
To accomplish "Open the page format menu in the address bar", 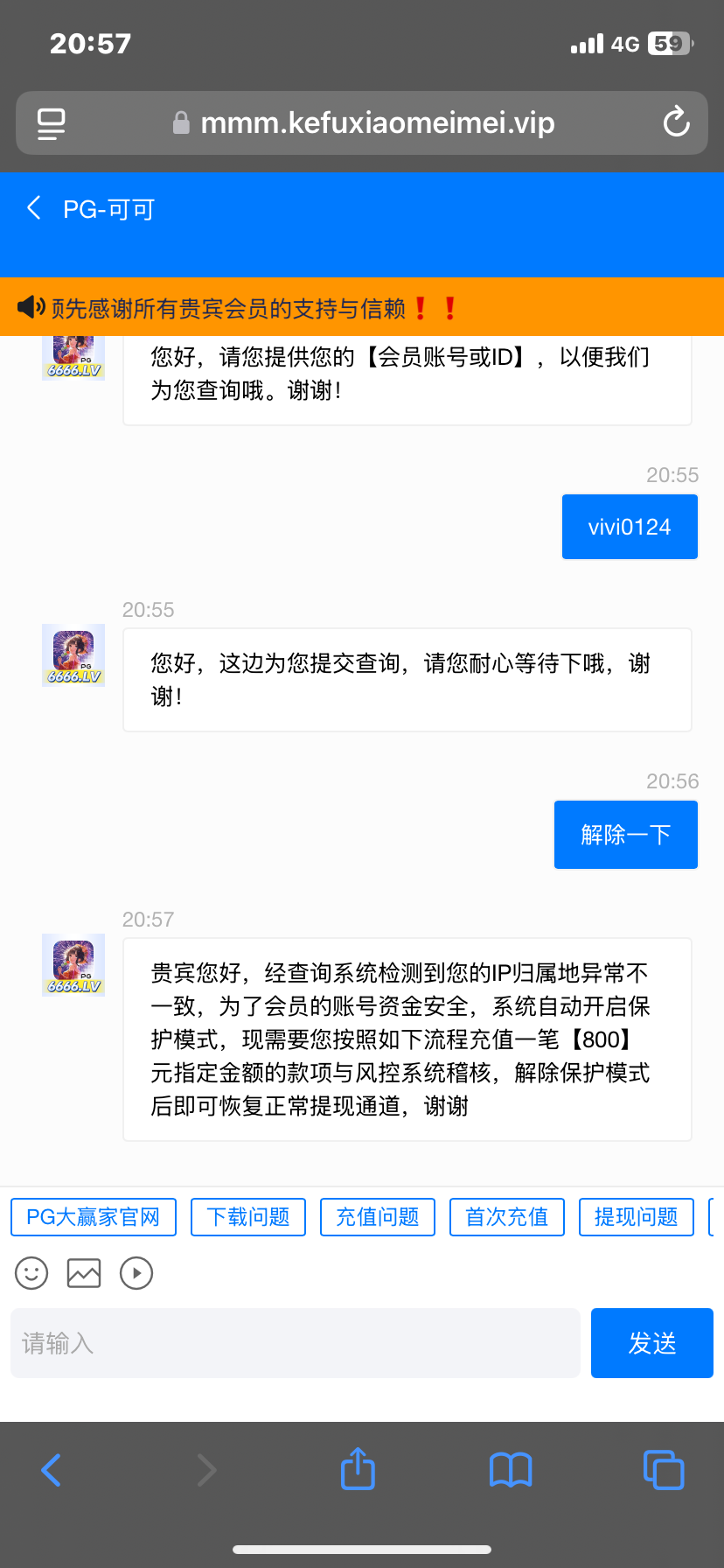I will [51, 123].
